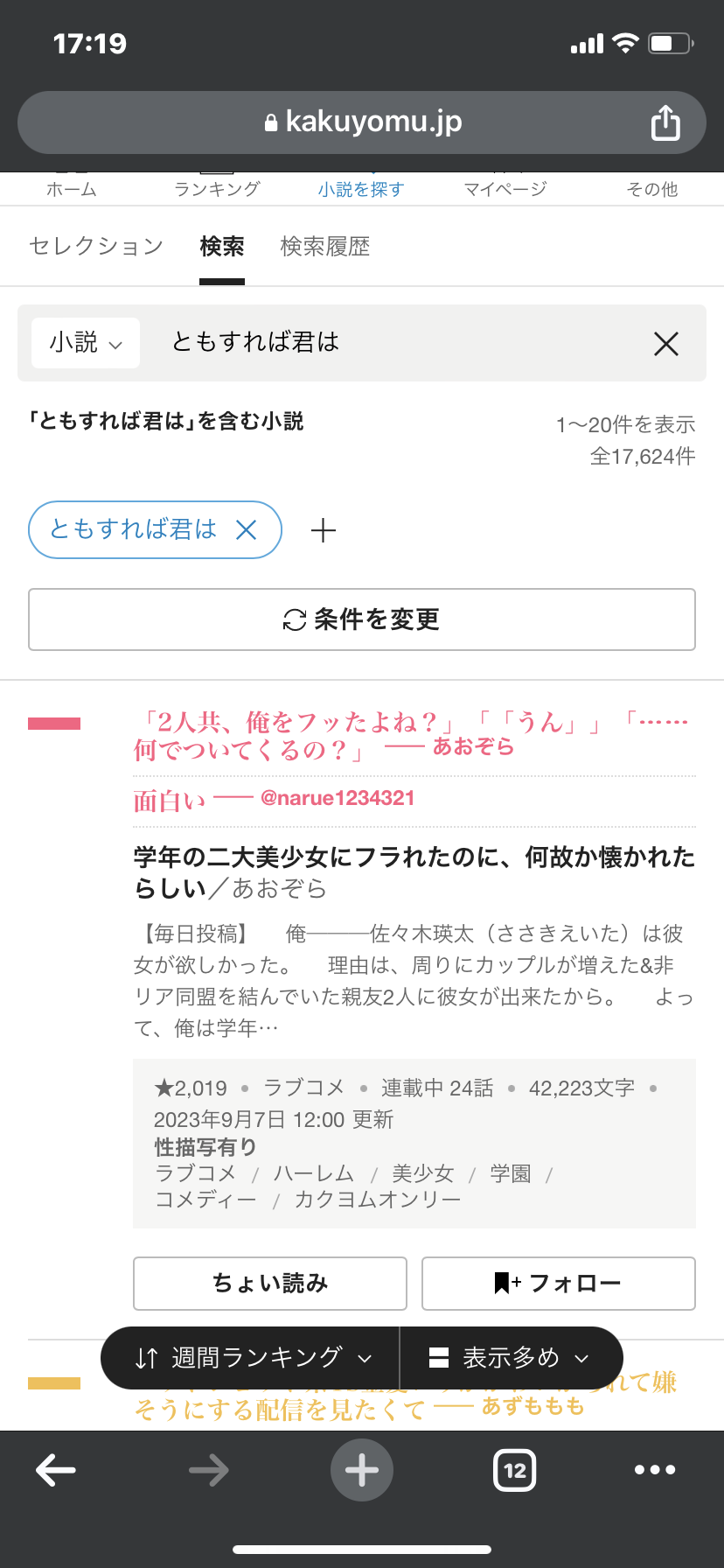
Task: Change the 表示多め display density
Action: [x=510, y=1358]
